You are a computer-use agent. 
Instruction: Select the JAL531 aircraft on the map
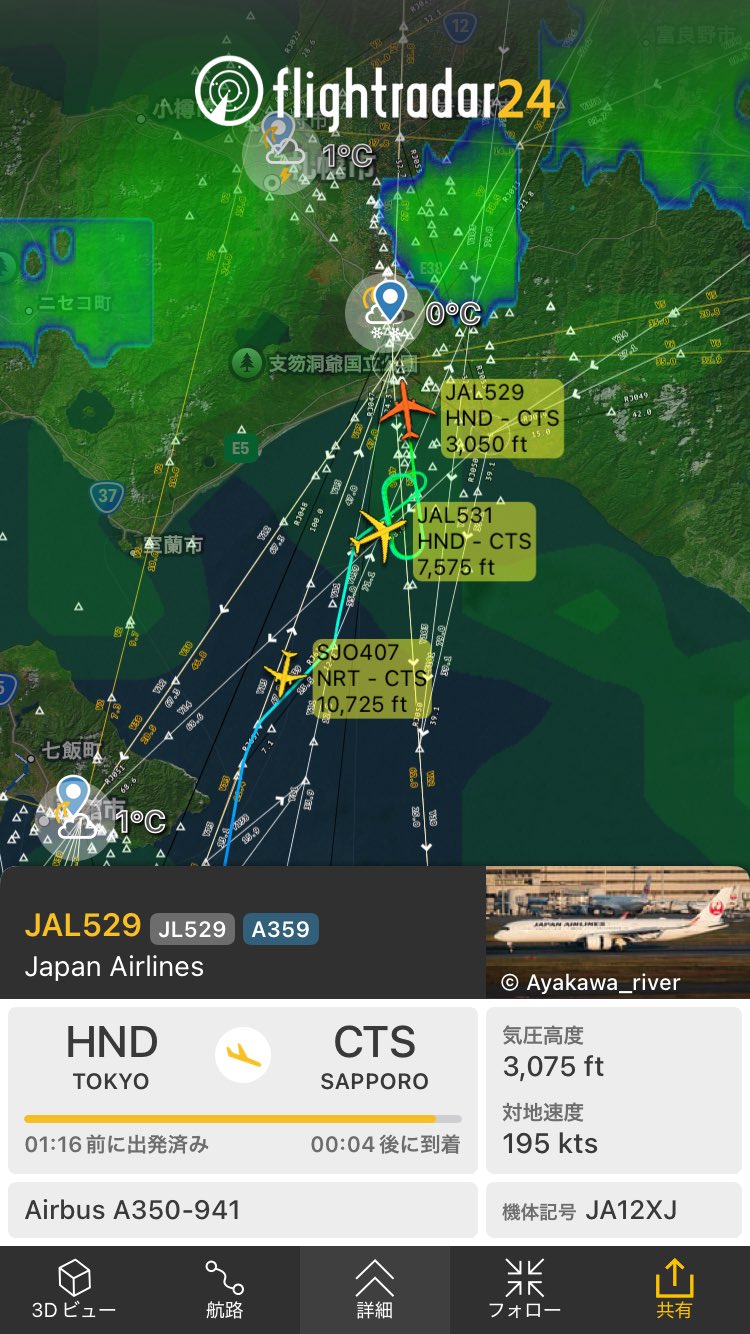click(x=380, y=532)
